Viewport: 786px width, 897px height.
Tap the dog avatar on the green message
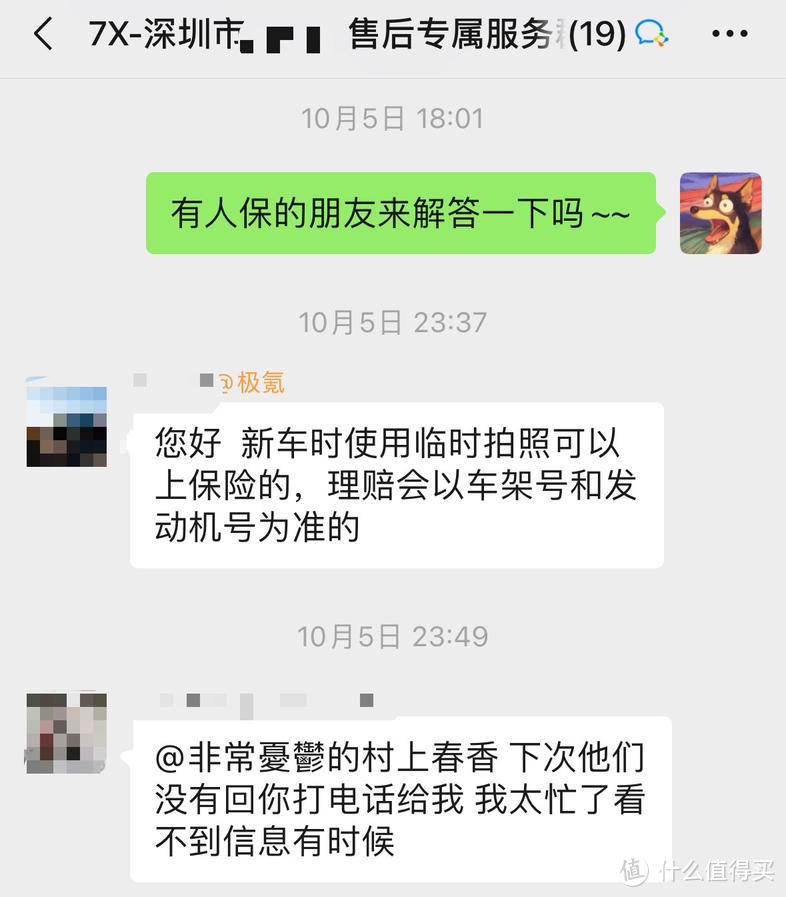[x=720, y=213]
